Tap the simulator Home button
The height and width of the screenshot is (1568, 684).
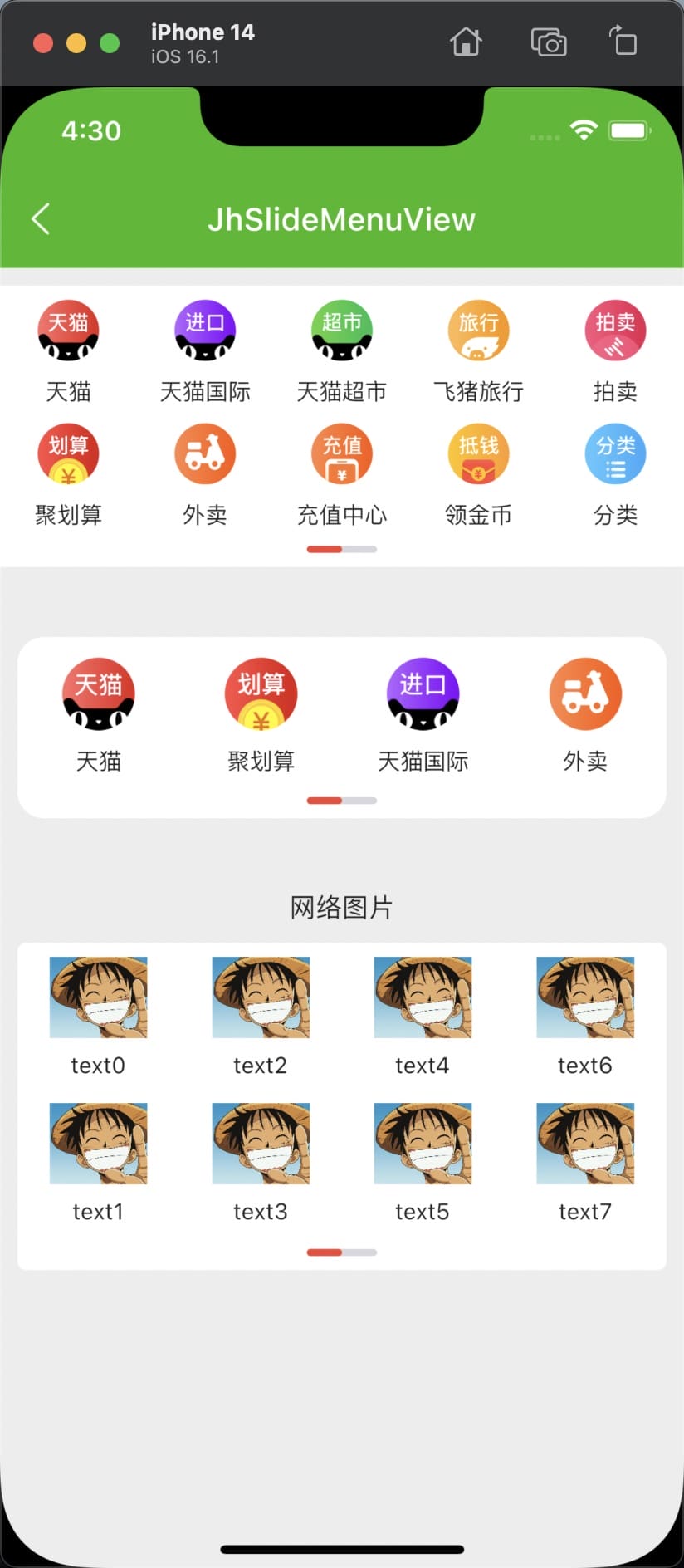coord(466,42)
